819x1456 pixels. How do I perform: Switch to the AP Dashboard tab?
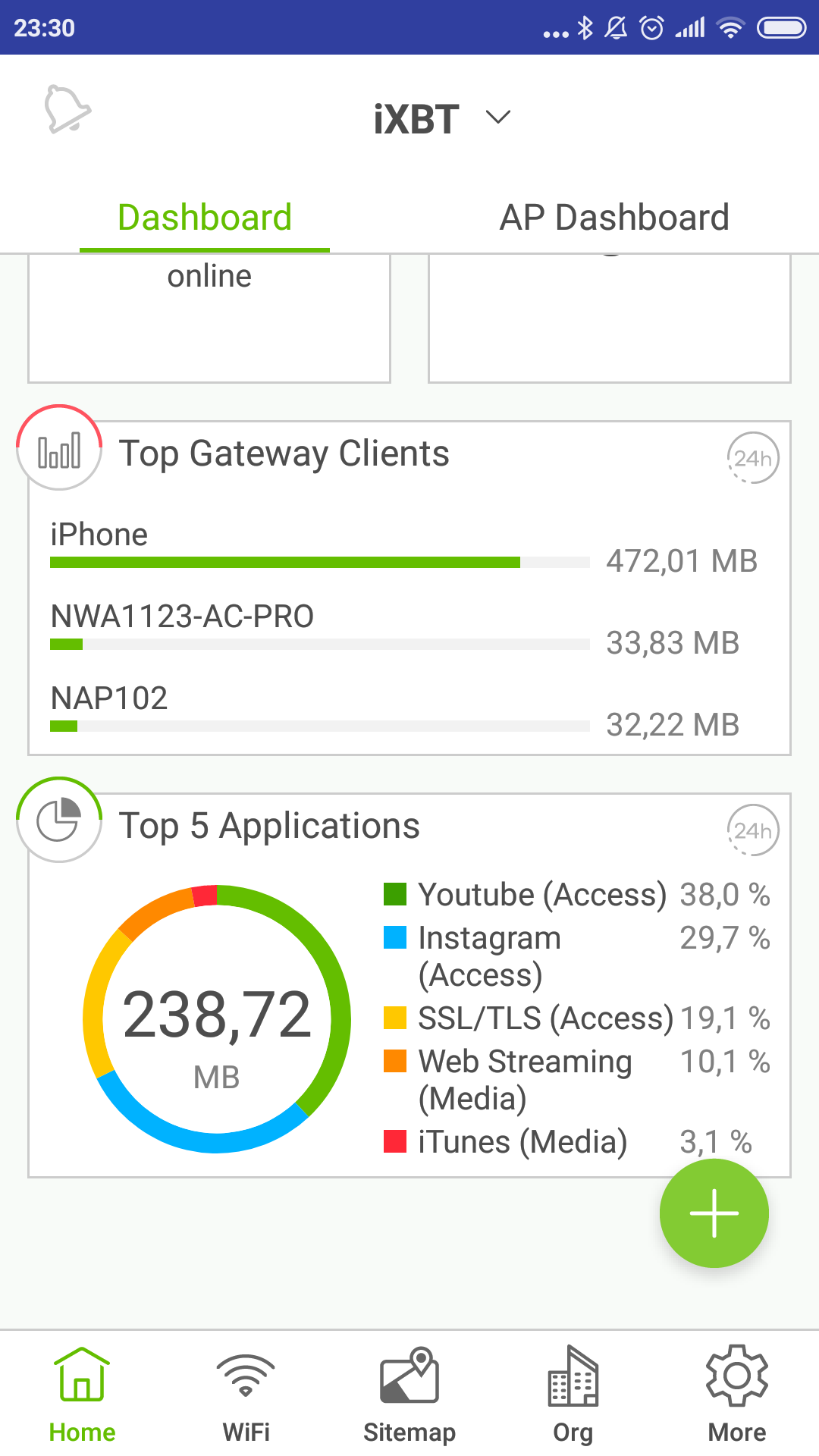(x=614, y=218)
